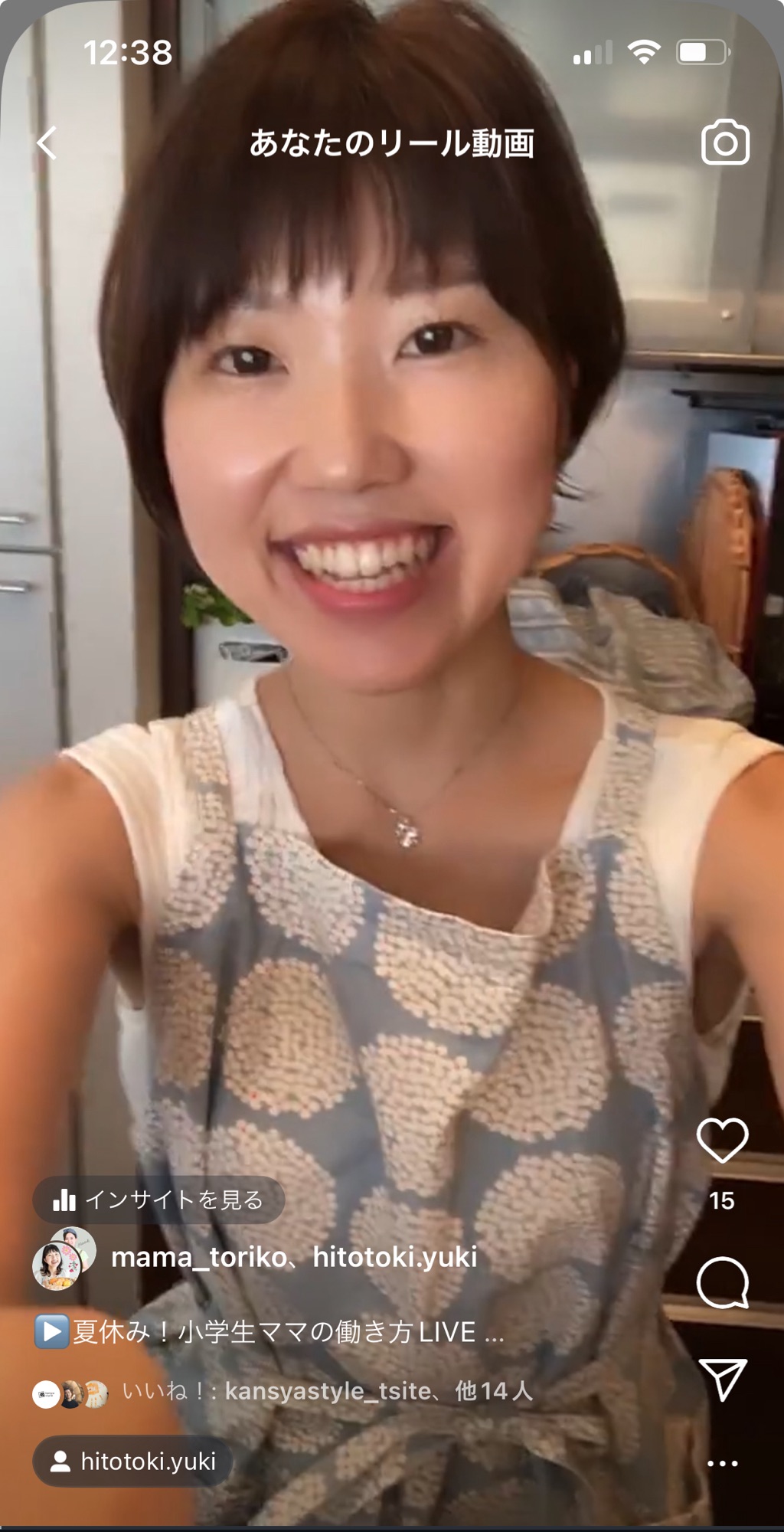
Task: Open the camera to create a reel
Action: pyautogui.click(x=724, y=142)
